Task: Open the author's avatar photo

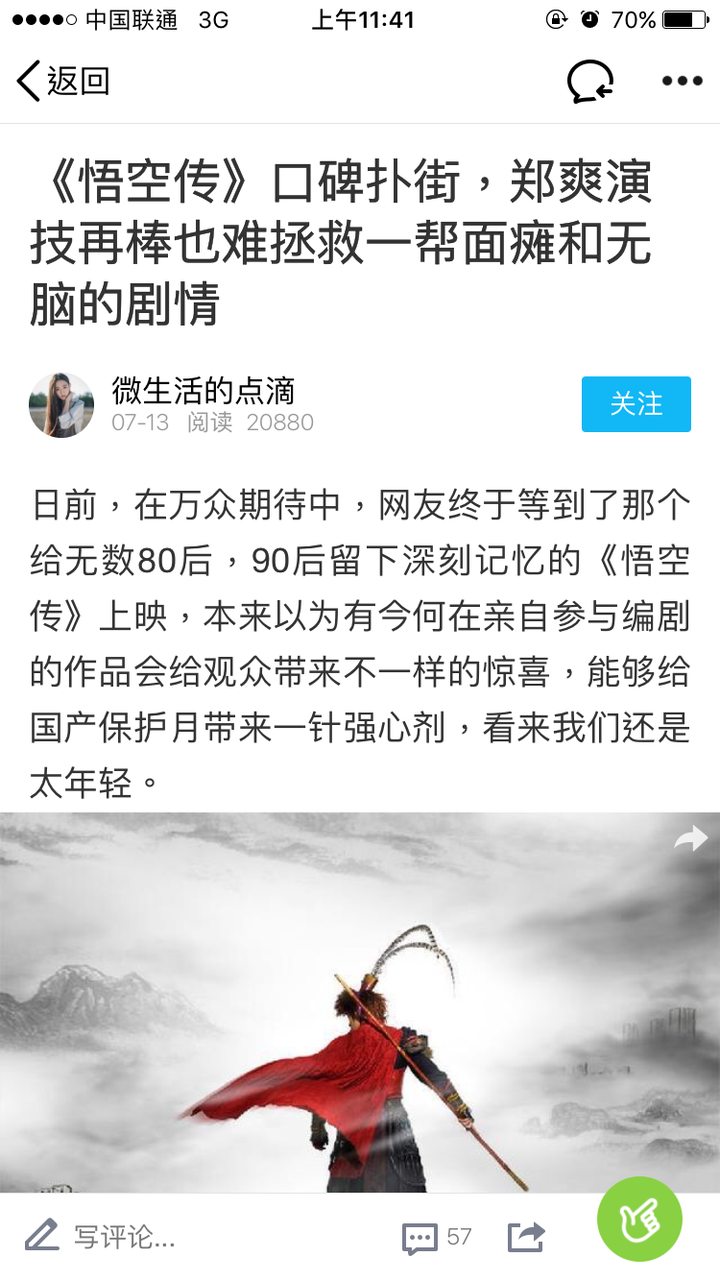Action: point(61,404)
